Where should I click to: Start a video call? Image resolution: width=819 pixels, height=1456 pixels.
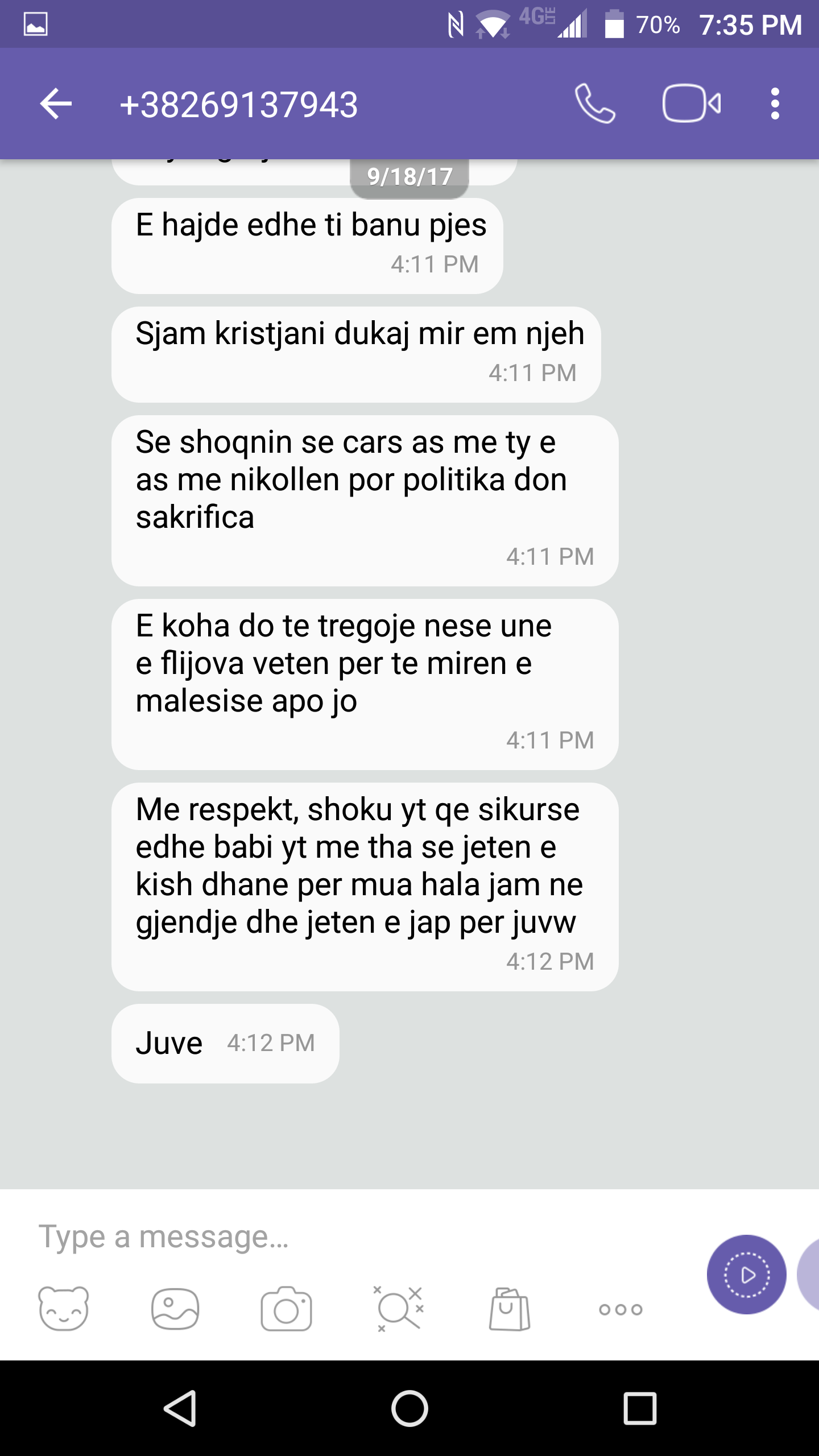692,104
